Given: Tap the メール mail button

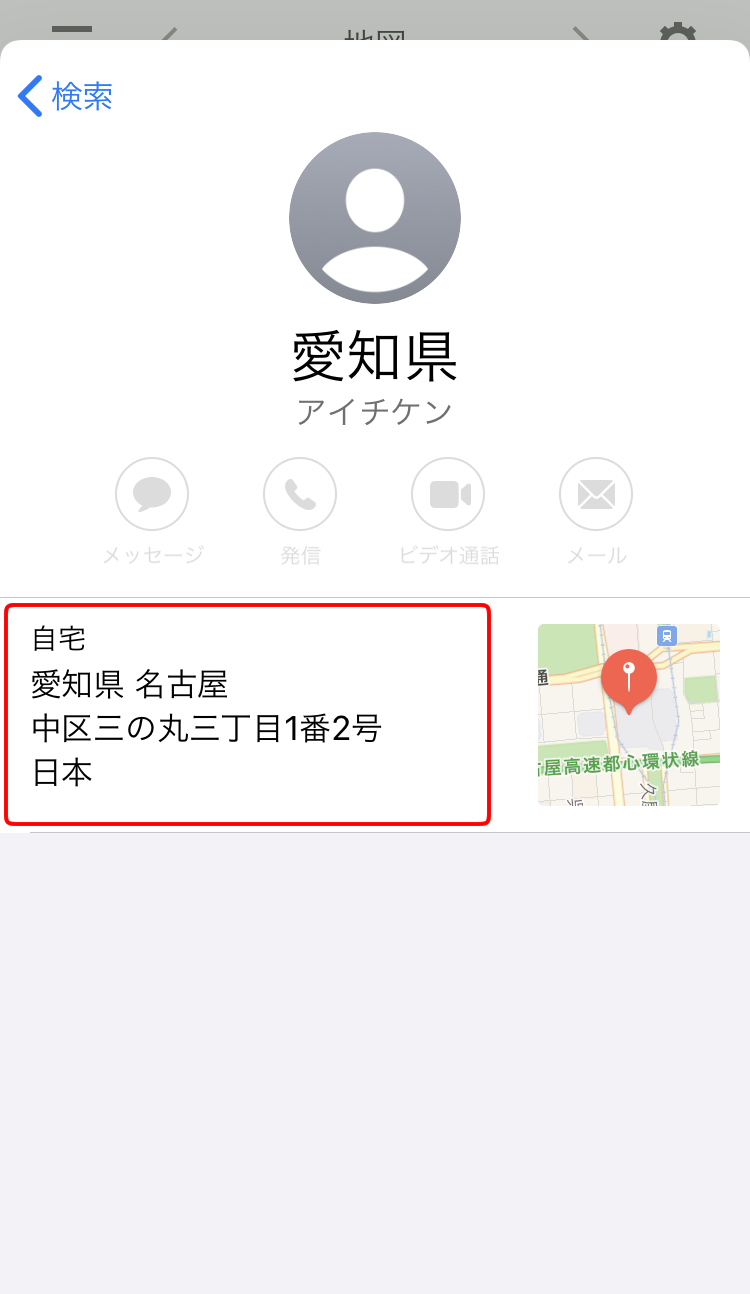Looking at the screenshot, I should [596, 494].
